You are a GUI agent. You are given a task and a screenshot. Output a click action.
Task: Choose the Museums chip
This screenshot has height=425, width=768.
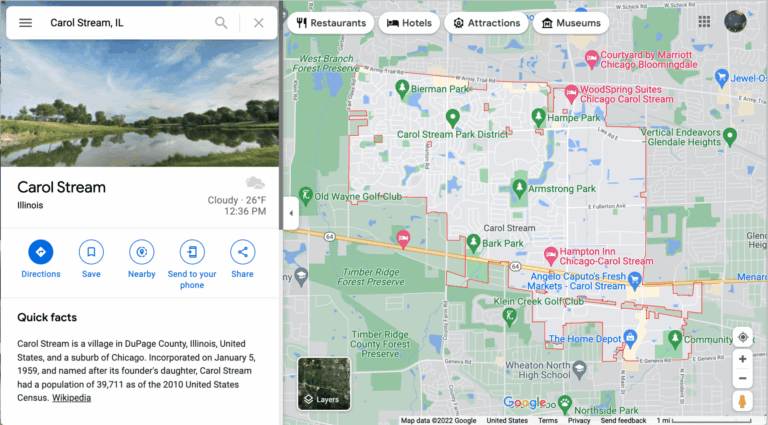tap(571, 22)
